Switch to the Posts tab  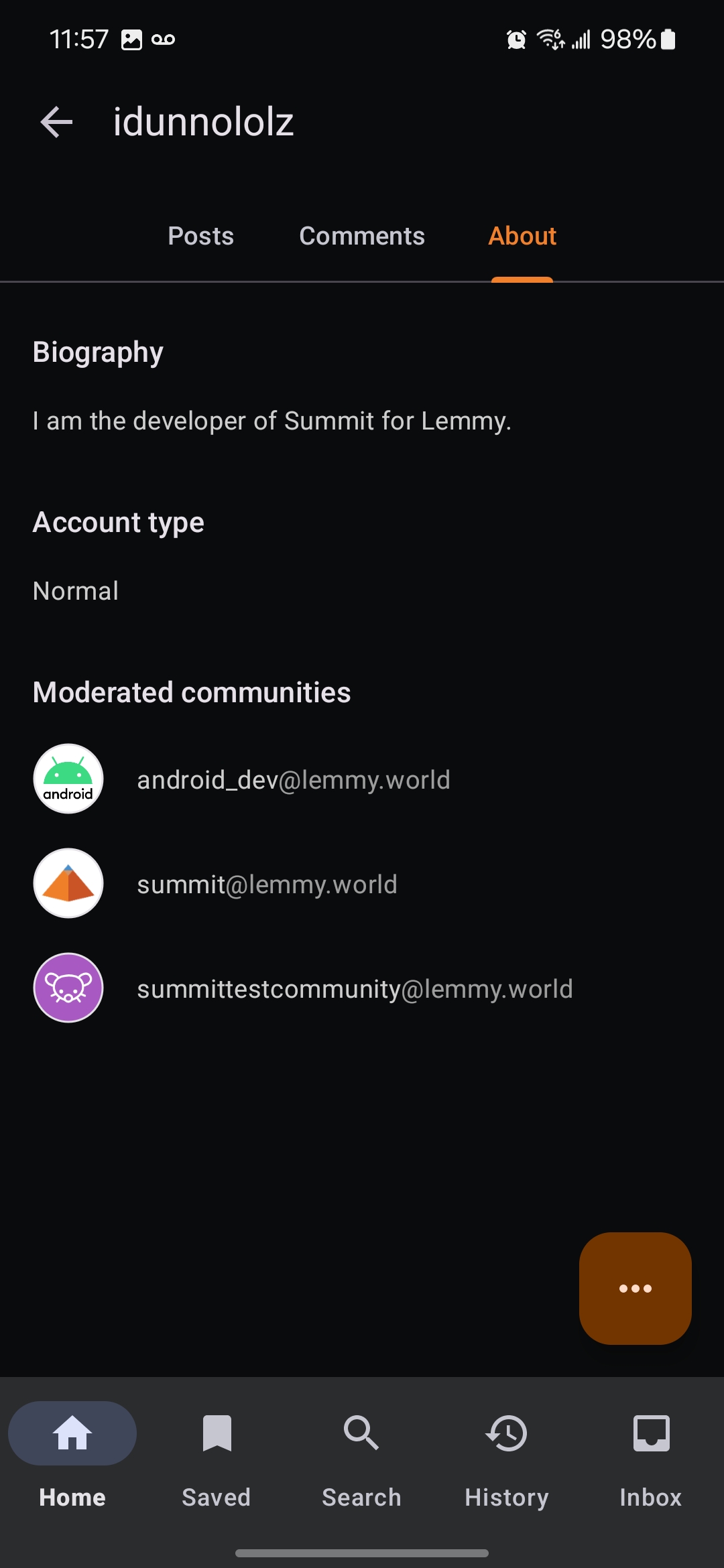pos(200,236)
